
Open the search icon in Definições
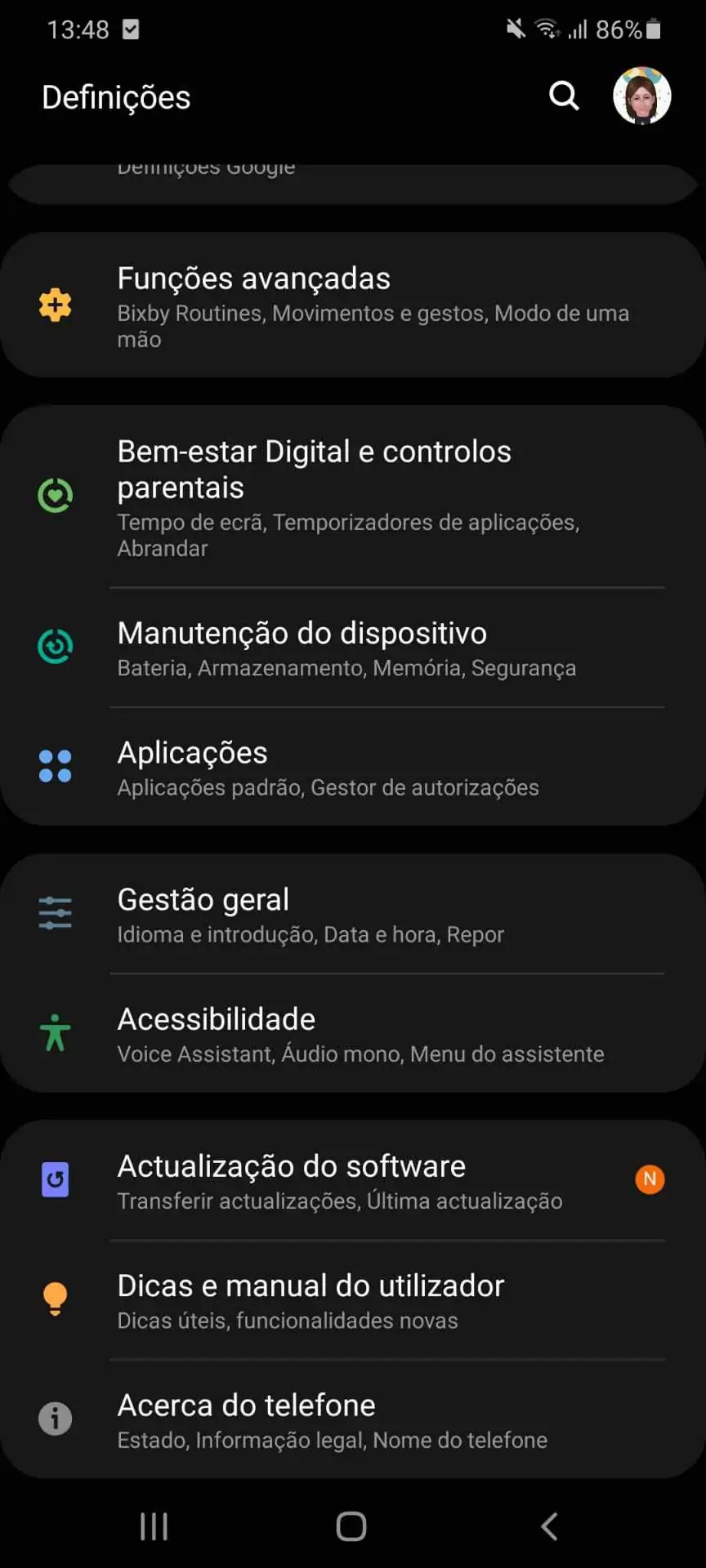[x=564, y=96]
